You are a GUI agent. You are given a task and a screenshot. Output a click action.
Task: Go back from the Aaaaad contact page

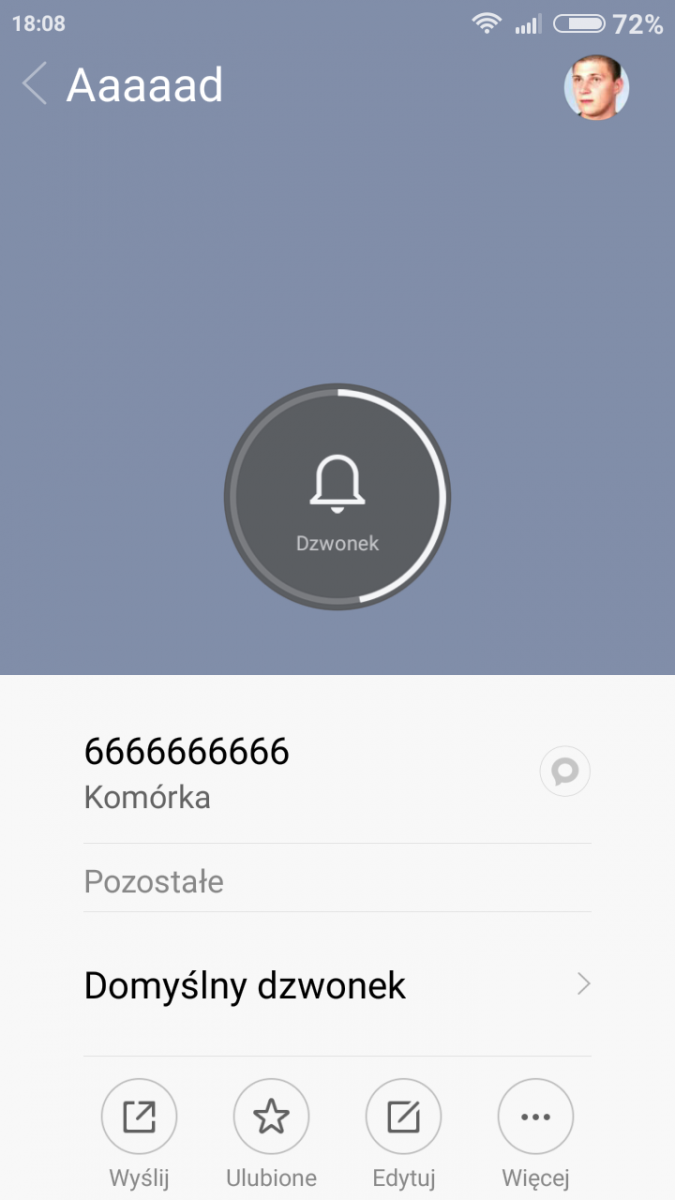[x=35, y=85]
